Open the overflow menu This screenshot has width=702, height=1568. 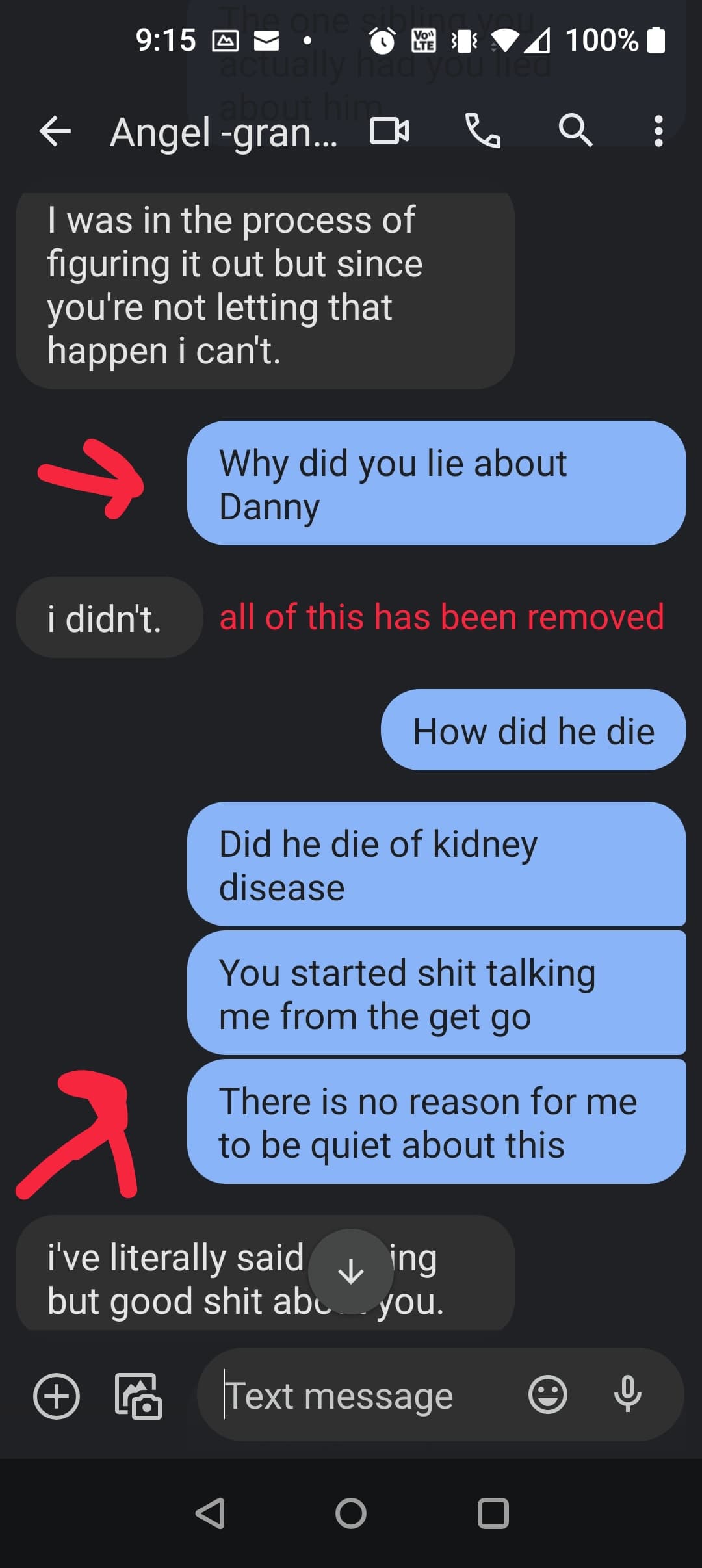[x=658, y=131]
